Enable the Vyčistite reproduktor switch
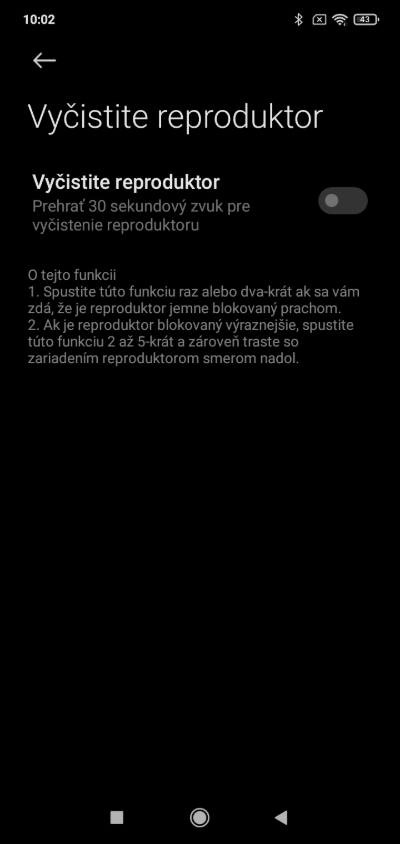Screen dimensions: 400x844 342,201
